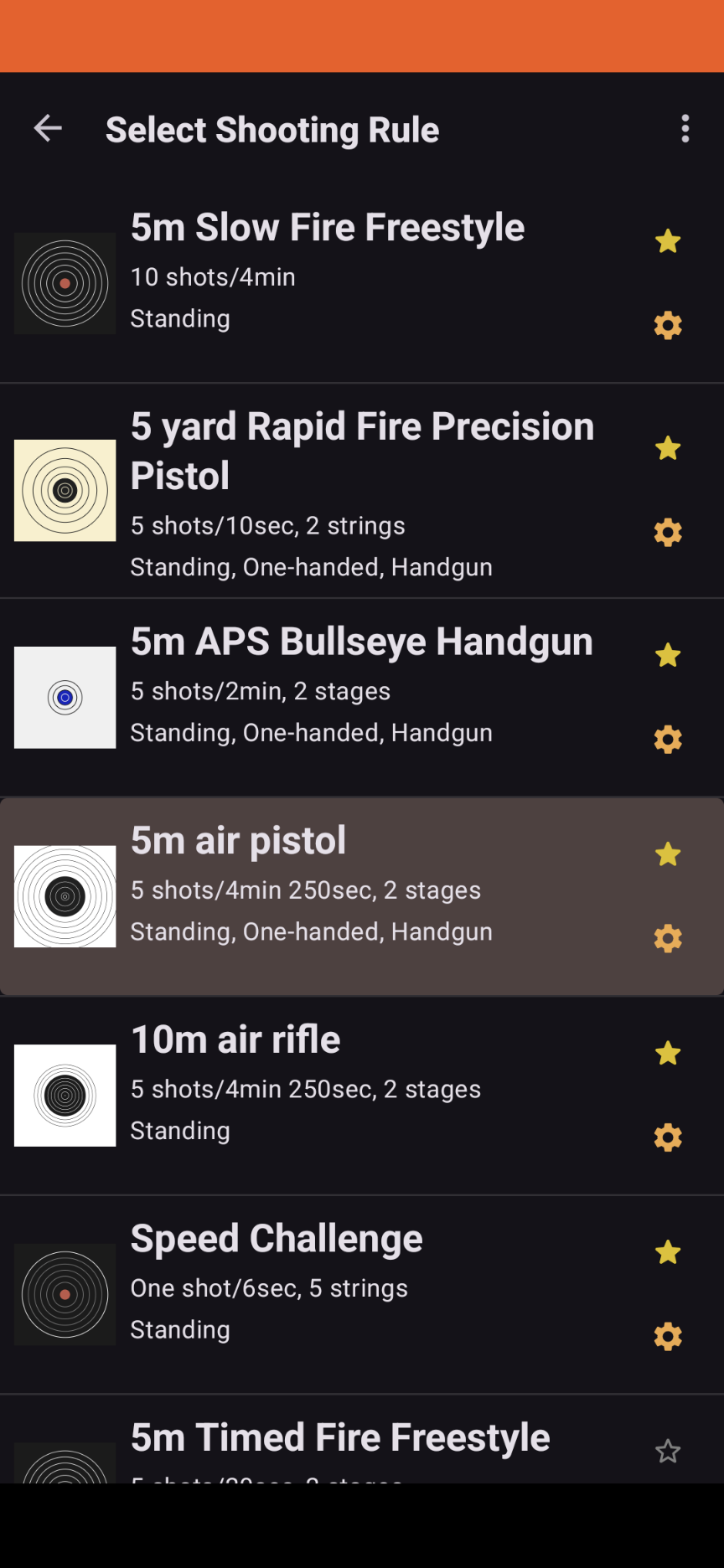724x1568 pixels.
Task: Click the 5m Slow Fire Freestyle target image
Action: [x=65, y=283]
